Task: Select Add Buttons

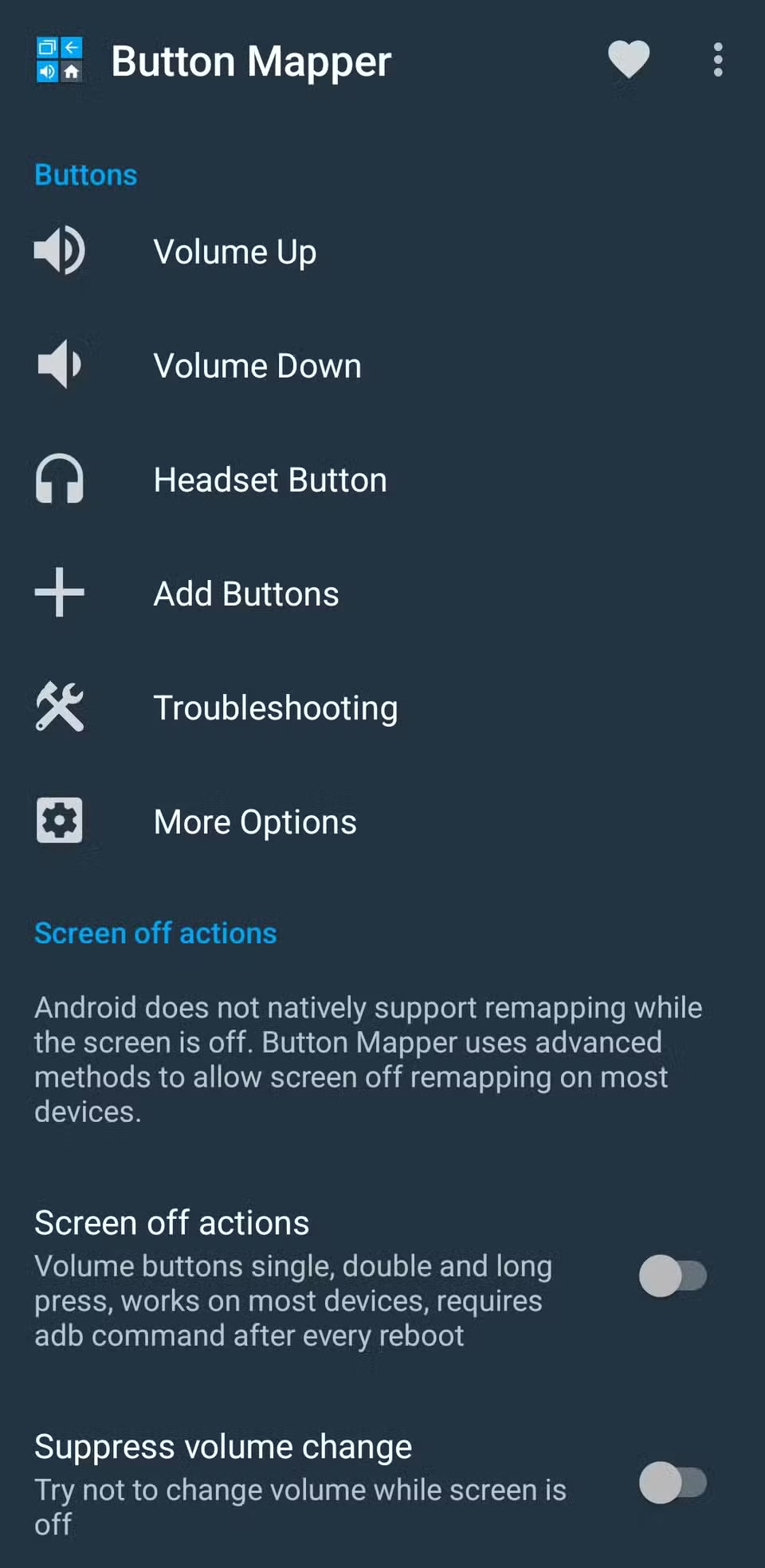Action: [245, 594]
